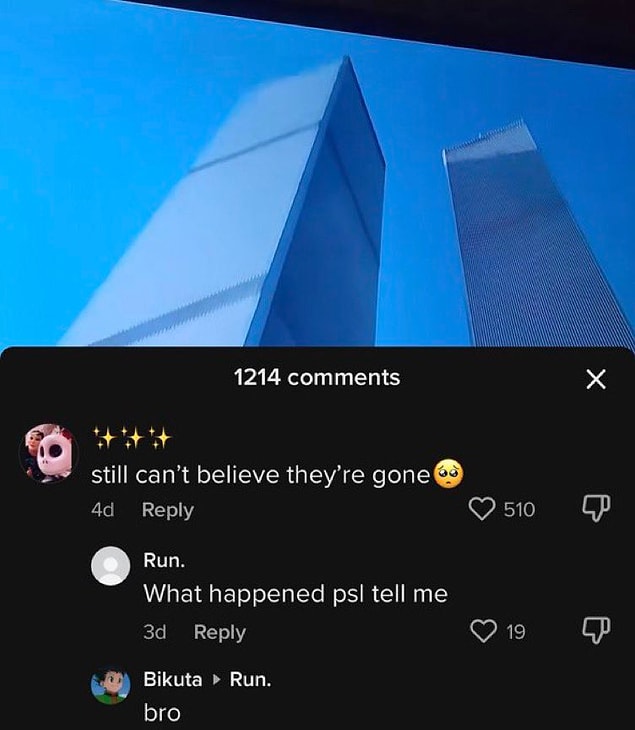Open Run.'s profile avatar

[x=110, y=566]
